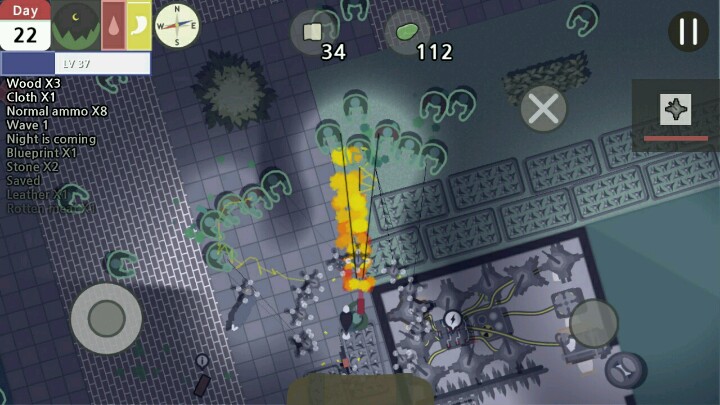The image size is (720, 405).
Task: Pause the game
Action: [x=688, y=32]
